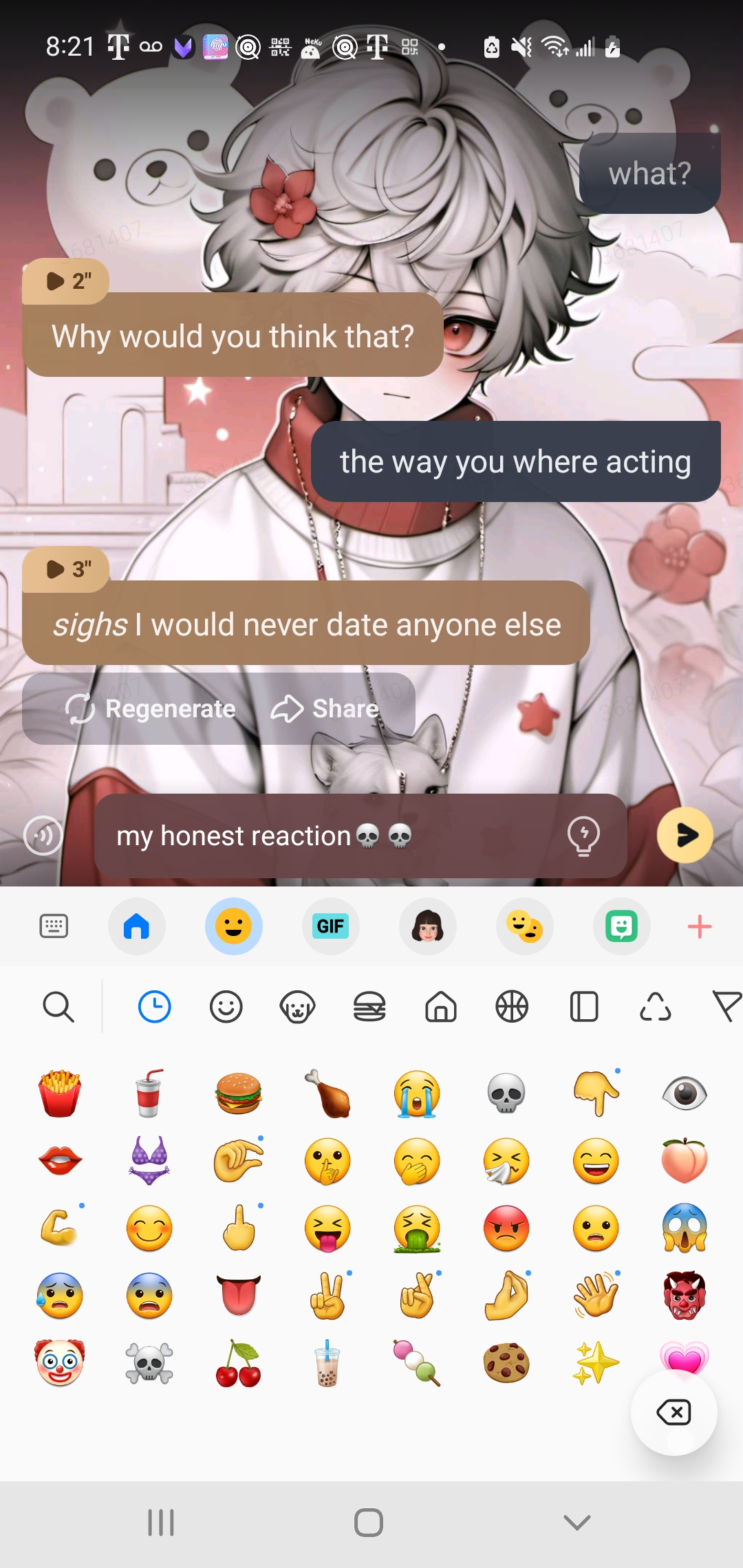Insert the crying face emoji
743x1568 pixels.
tap(417, 1093)
